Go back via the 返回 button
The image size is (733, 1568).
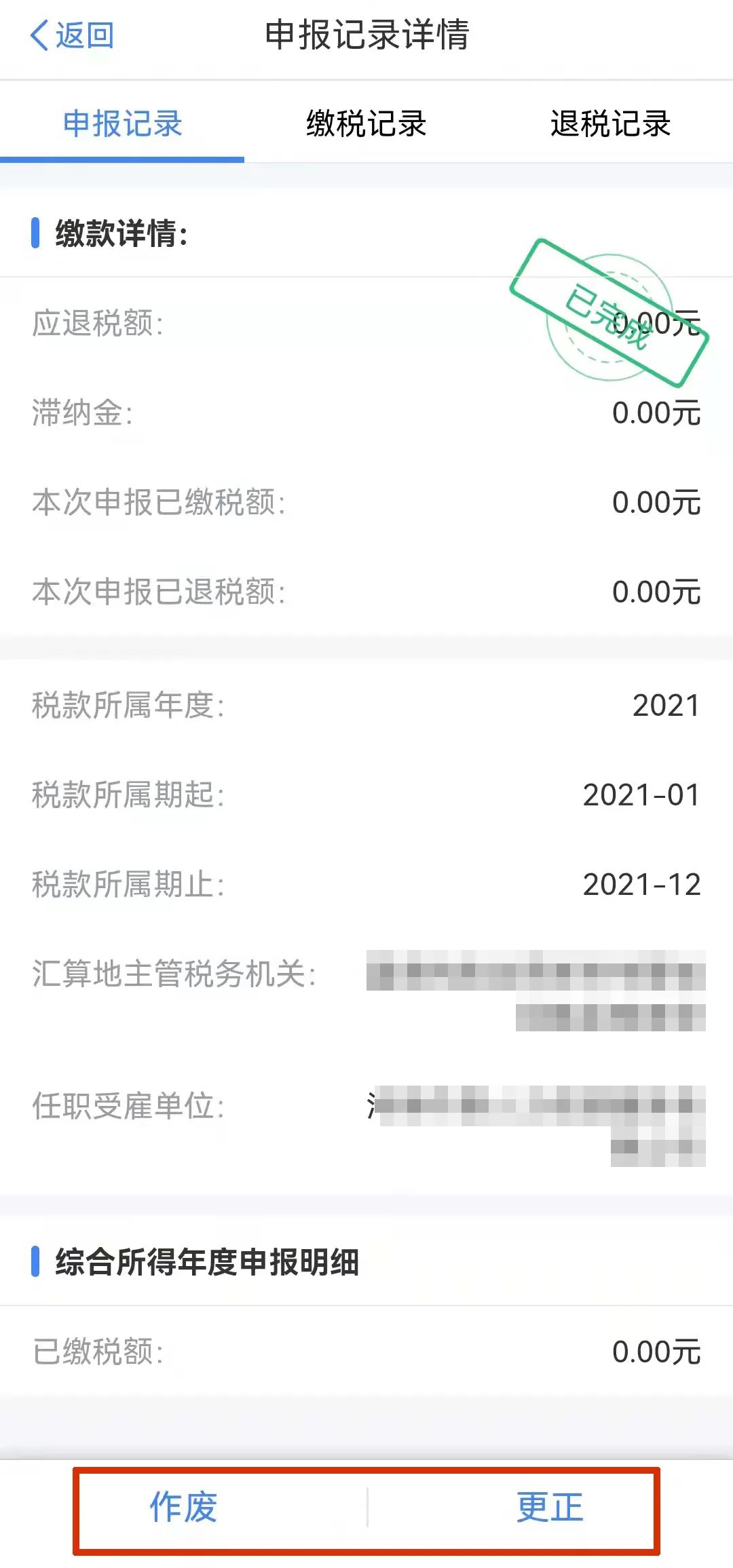(x=72, y=35)
